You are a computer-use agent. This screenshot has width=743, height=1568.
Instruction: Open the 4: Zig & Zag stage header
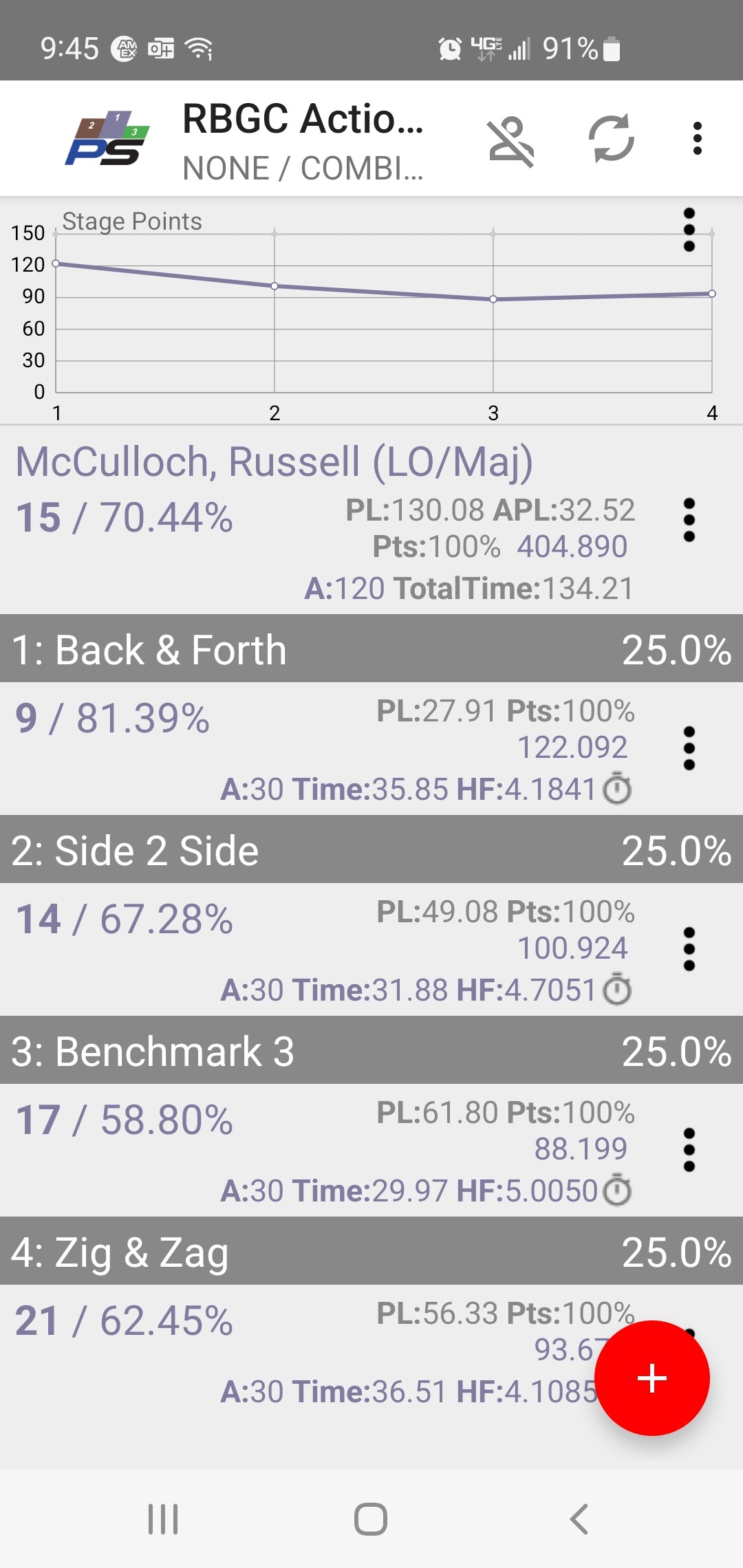tap(371, 1252)
